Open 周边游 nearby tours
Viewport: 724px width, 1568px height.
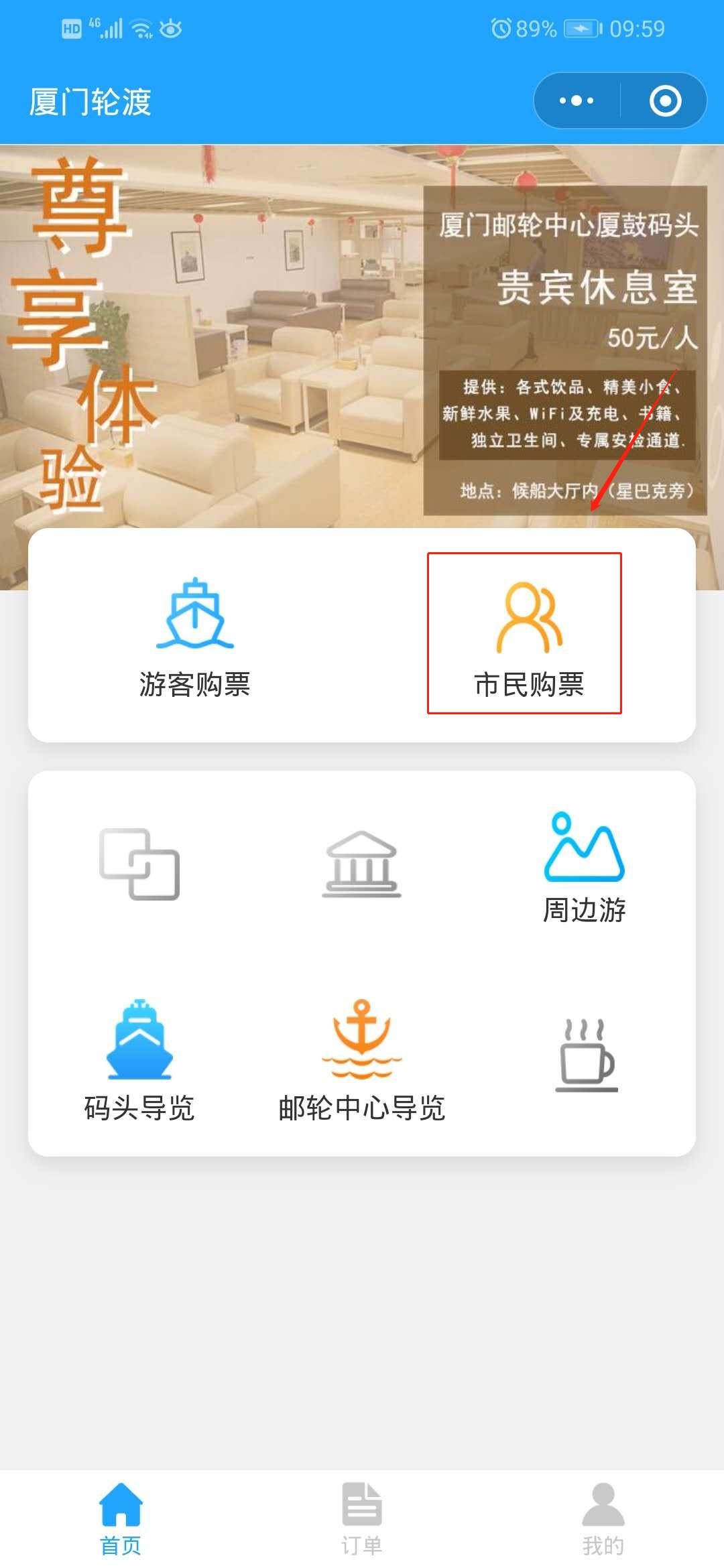click(584, 868)
